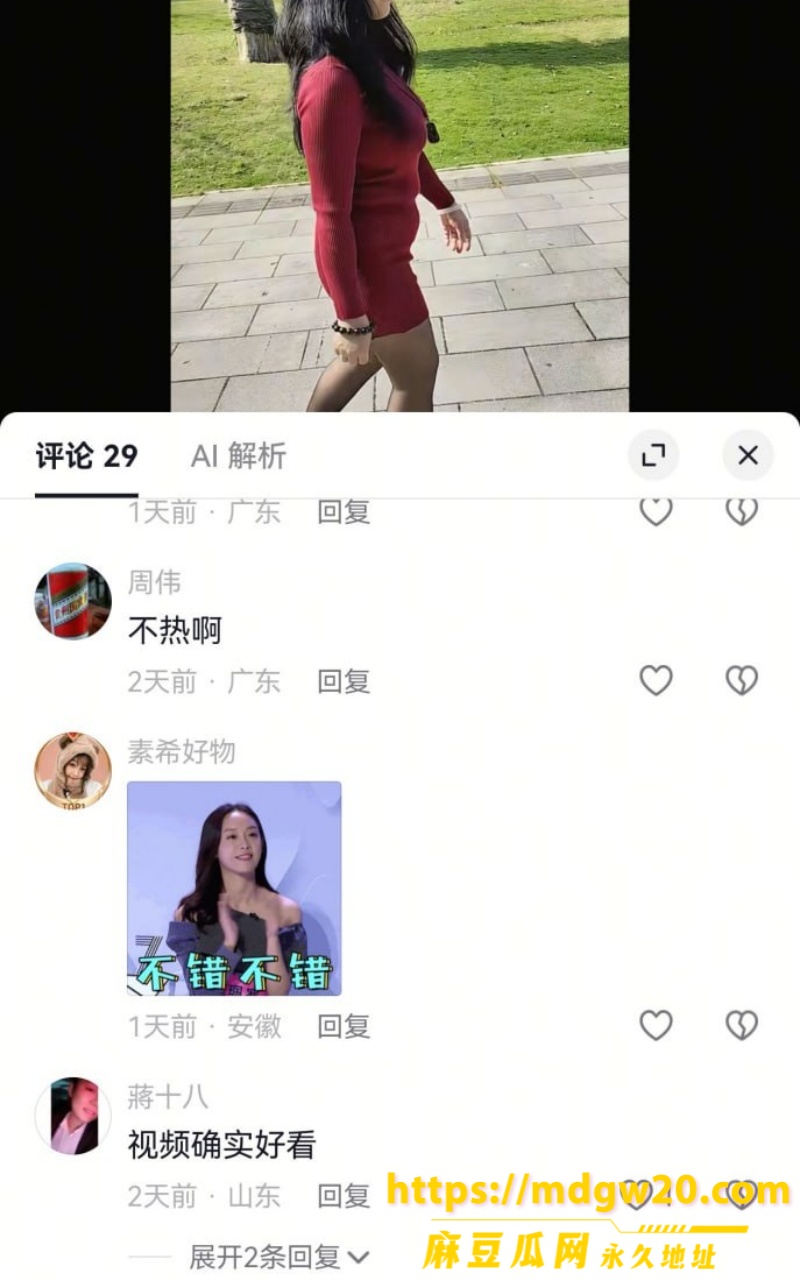Viewport: 800px width, 1280px height.
Task: Open 周伟's profile avatar
Action: click(73, 601)
